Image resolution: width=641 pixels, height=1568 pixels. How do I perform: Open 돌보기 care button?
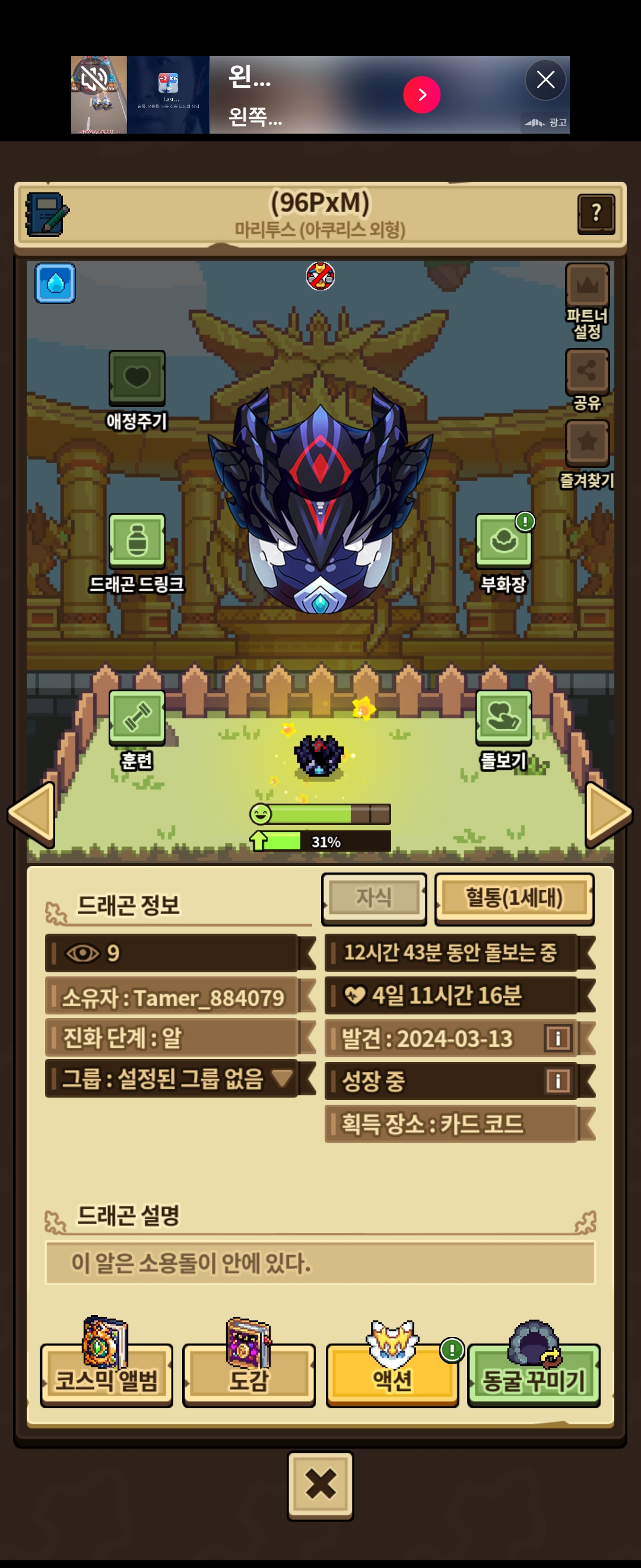503,716
